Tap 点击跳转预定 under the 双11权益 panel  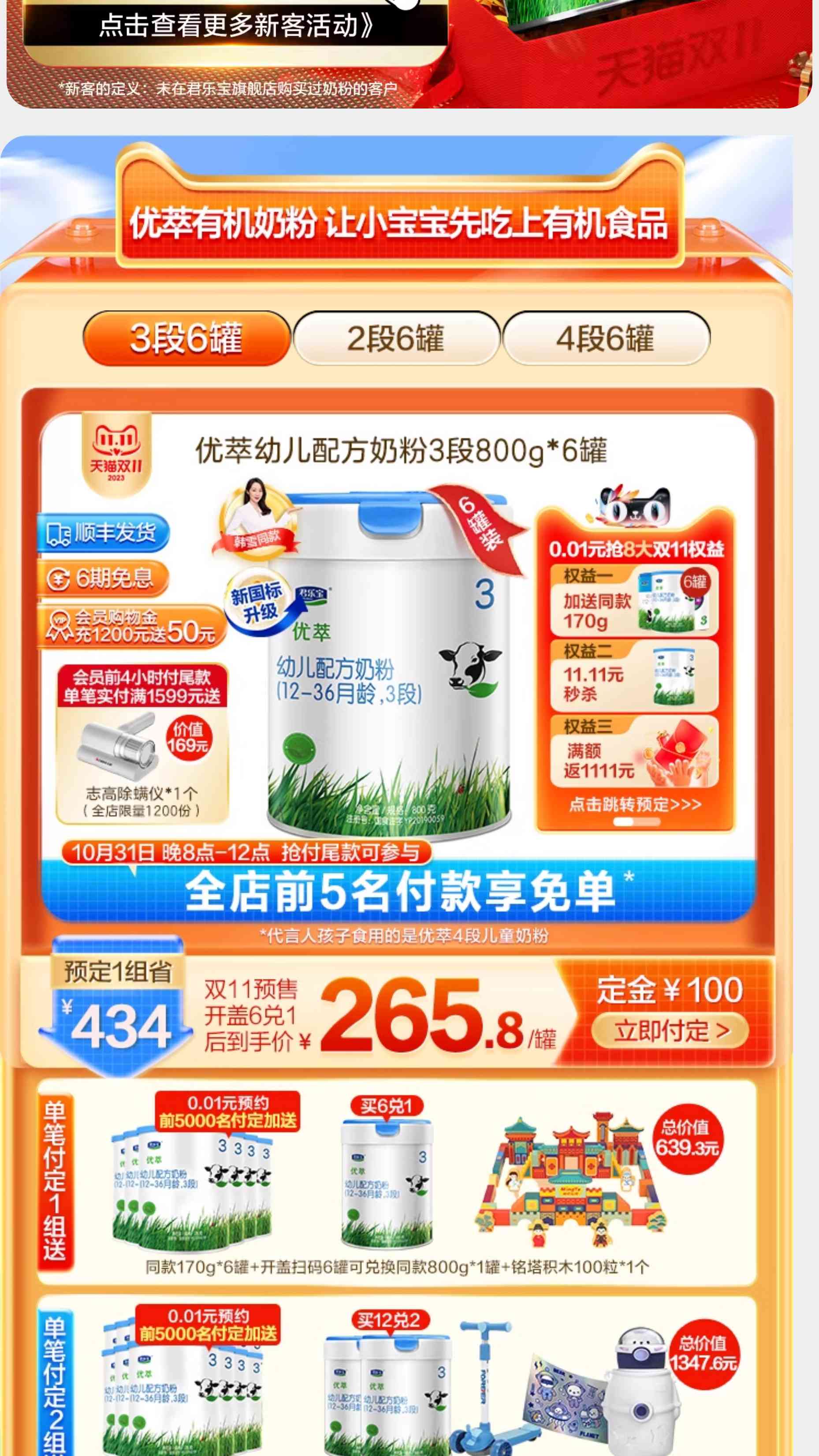(635, 804)
